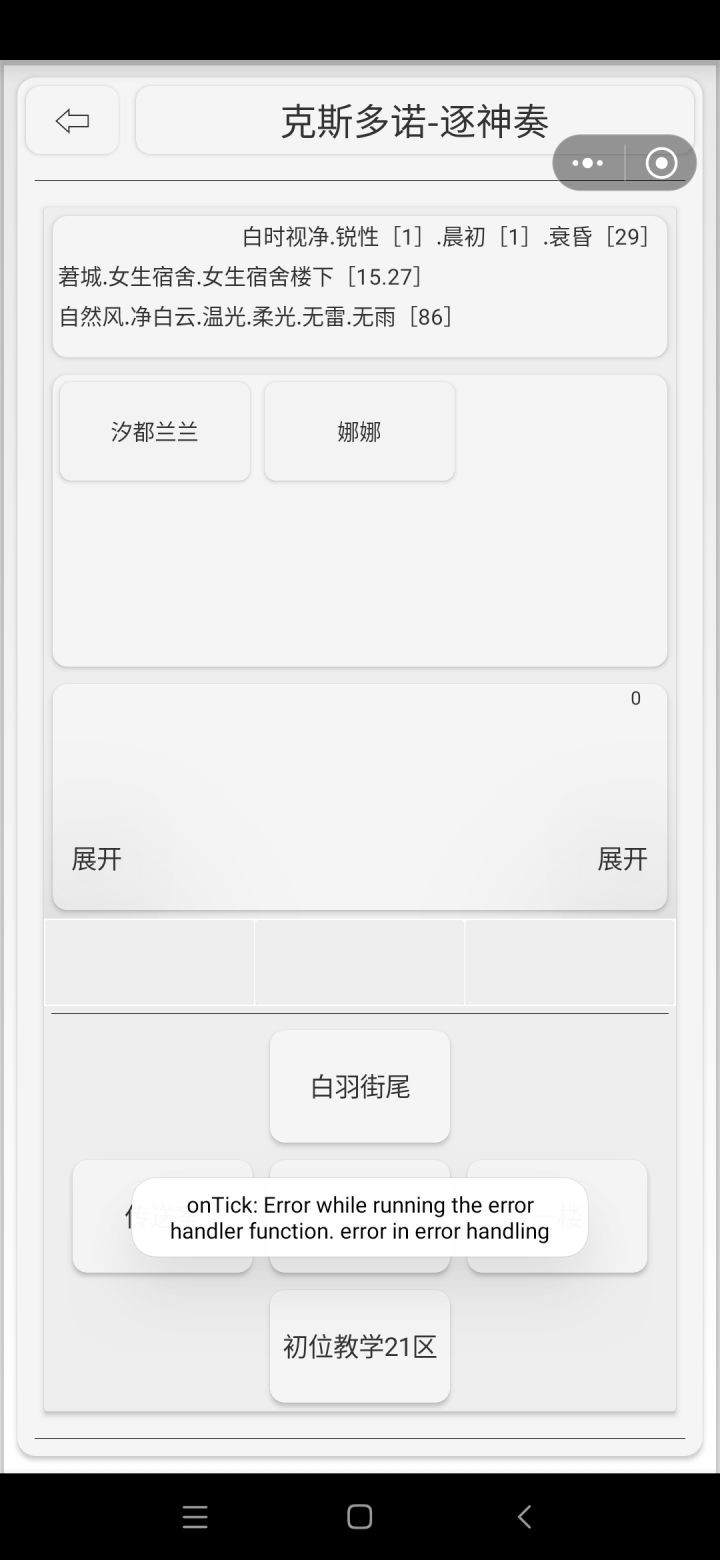Dismiss the onTick error toast message
The height and width of the screenshot is (1560, 720).
pos(360,1217)
